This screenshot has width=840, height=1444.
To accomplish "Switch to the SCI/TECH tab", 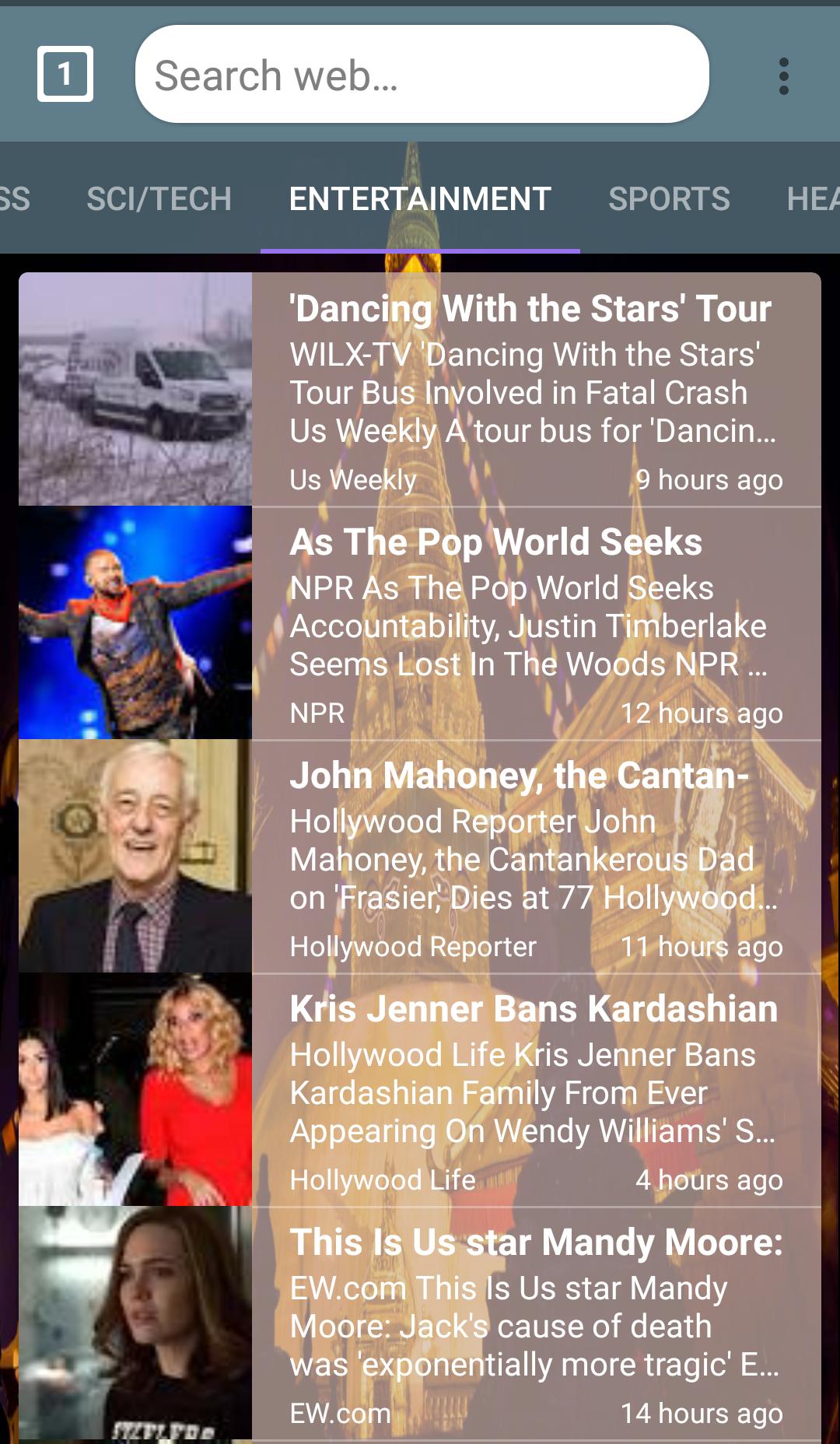I will click(159, 199).
